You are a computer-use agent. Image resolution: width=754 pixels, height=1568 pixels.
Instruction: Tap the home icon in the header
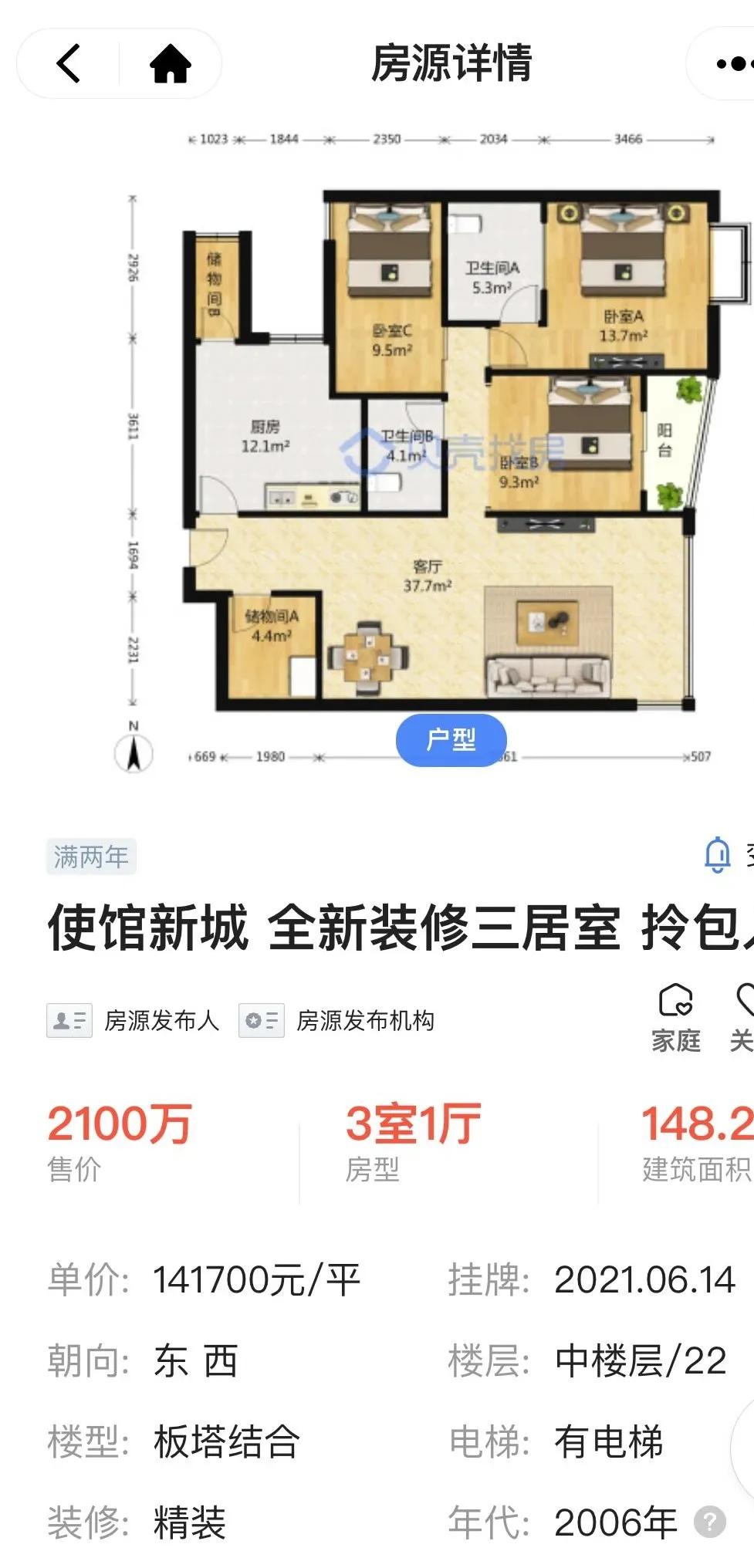pos(171,64)
